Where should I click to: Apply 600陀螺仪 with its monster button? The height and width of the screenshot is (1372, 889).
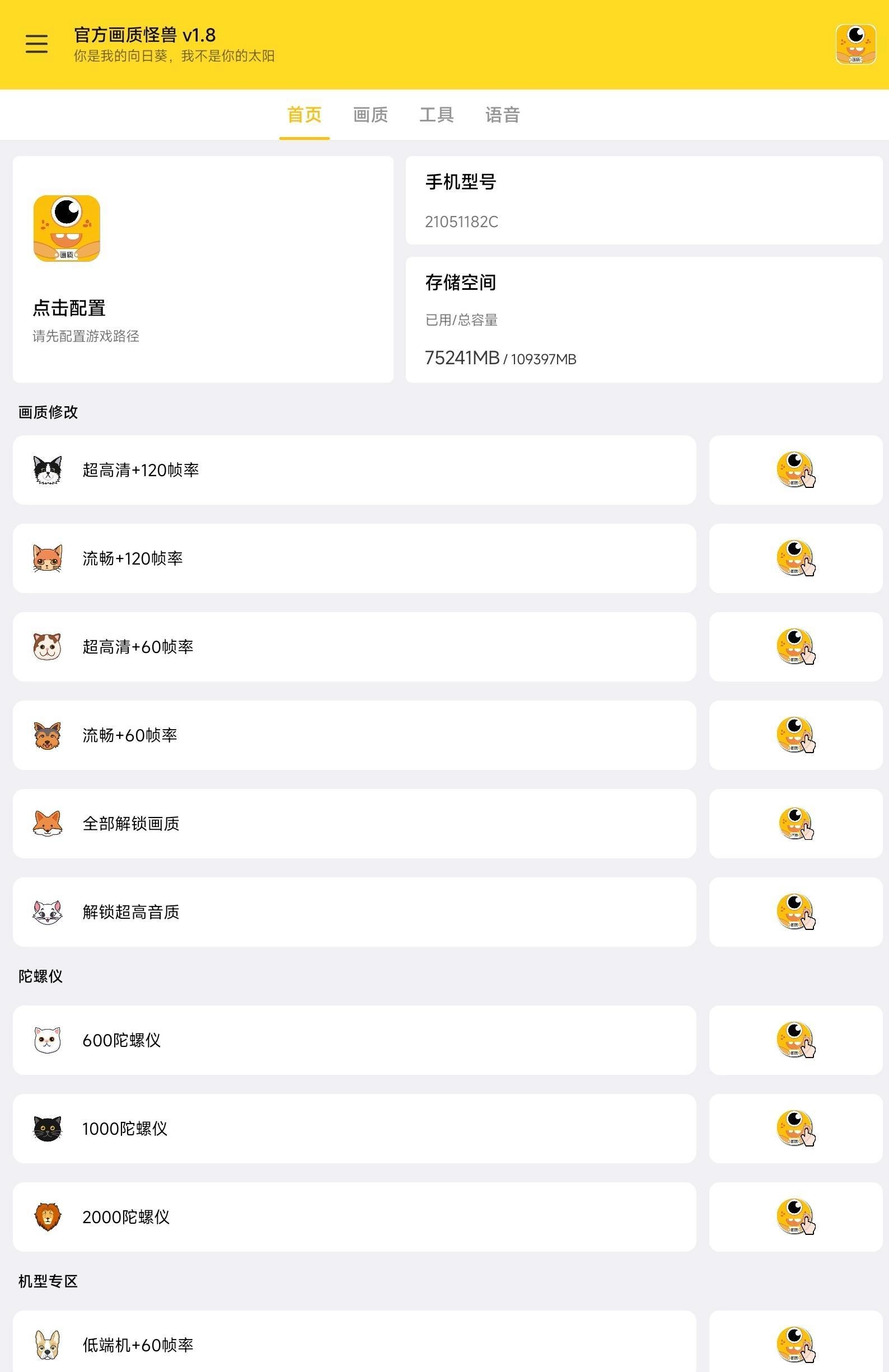(x=796, y=1041)
